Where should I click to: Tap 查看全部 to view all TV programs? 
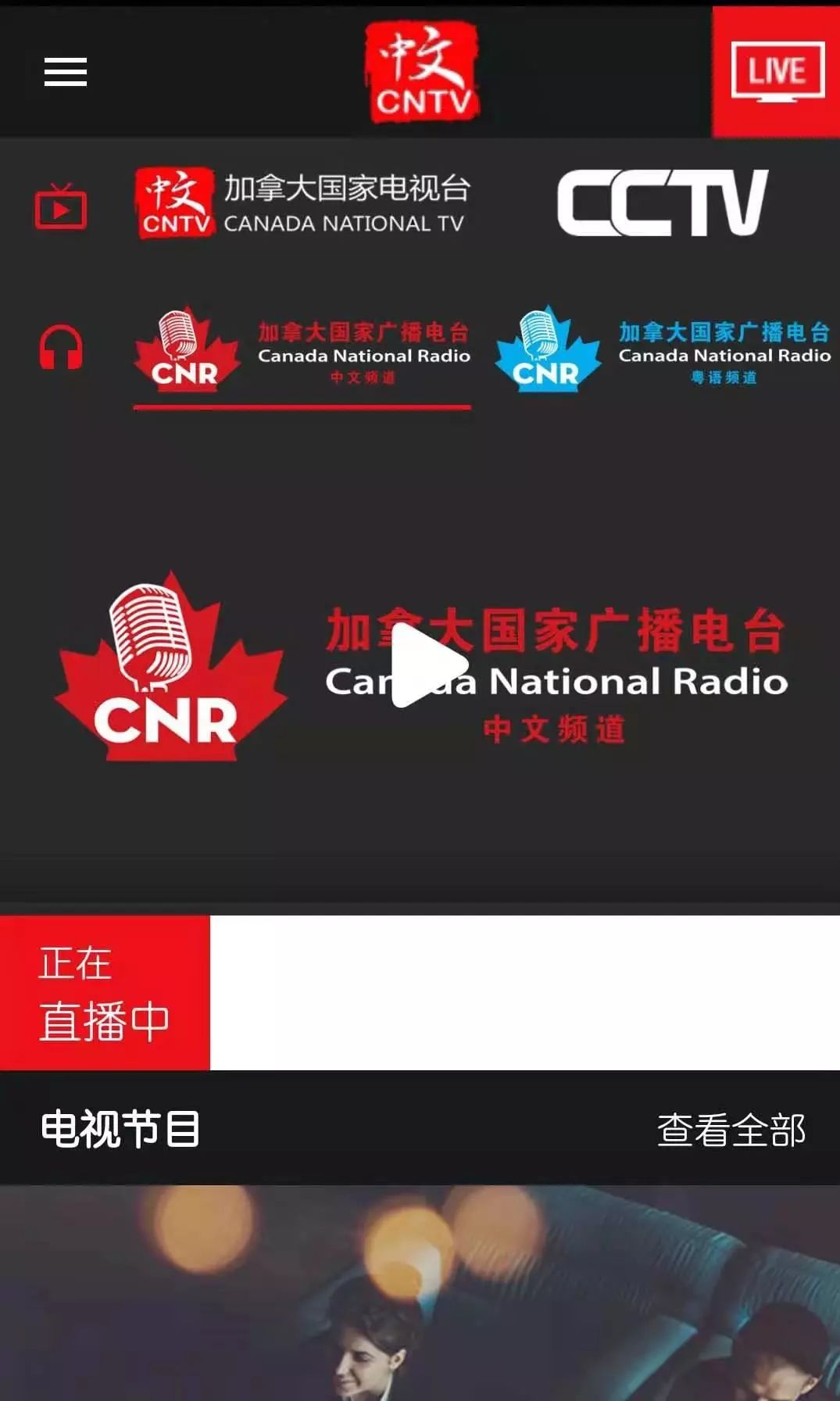731,1130
